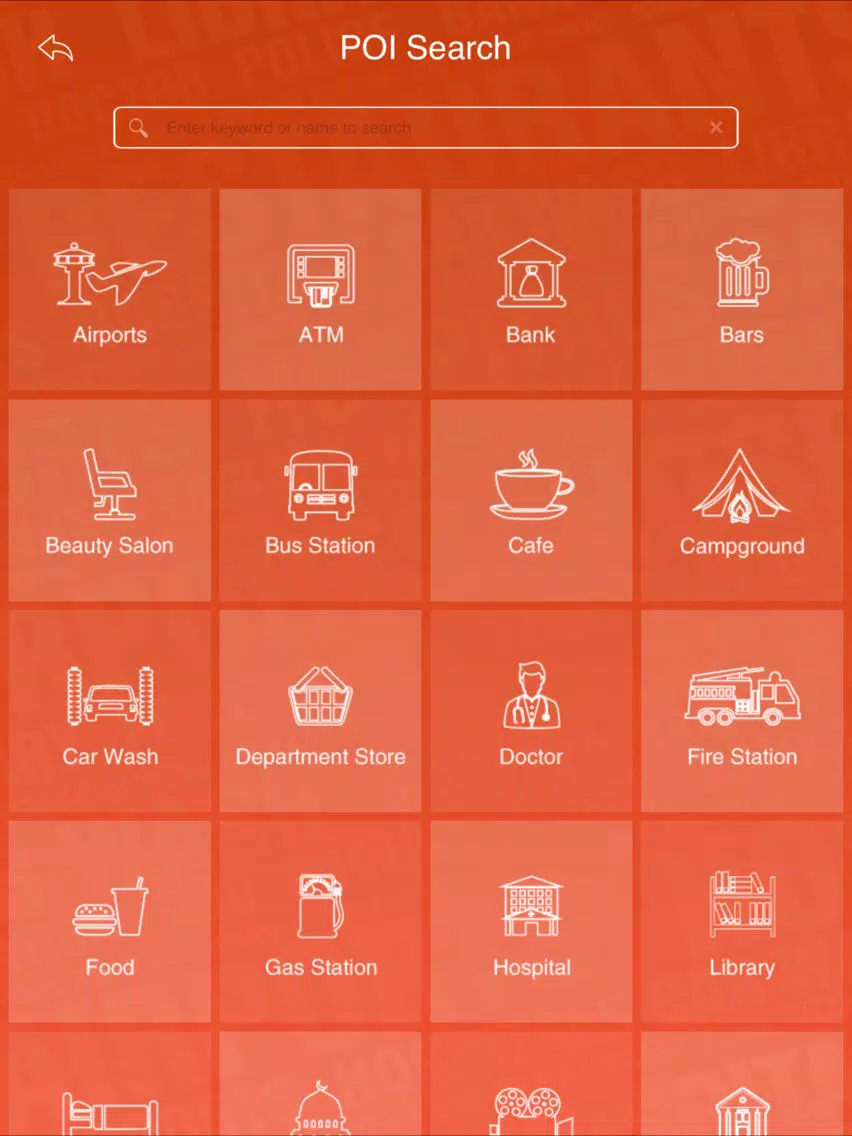This screenshot has height=1136, width=852.
Task: Choose the Beauty Salon tile
Action: tap(110, 500)
